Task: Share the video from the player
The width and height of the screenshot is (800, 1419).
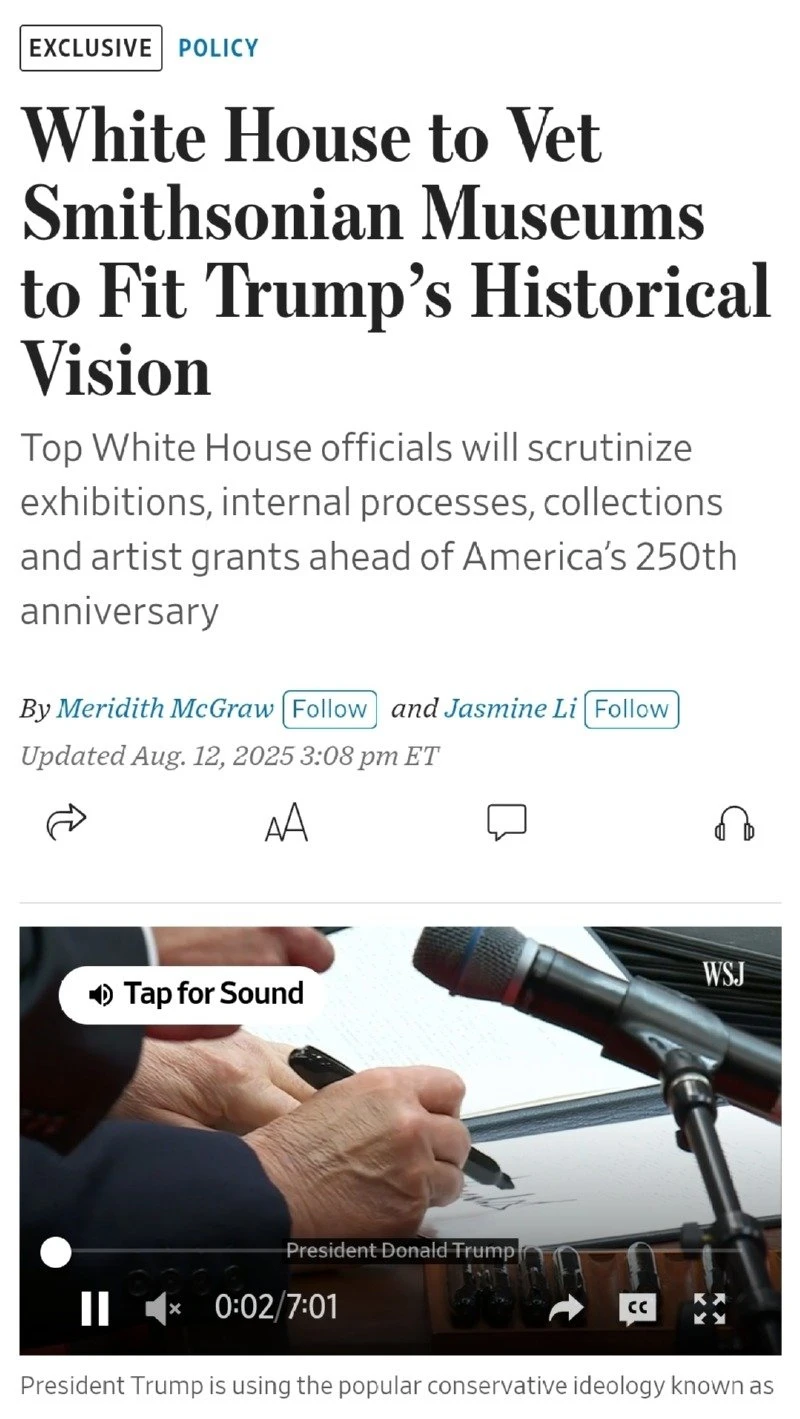Action: click(x=567, y=1307)
